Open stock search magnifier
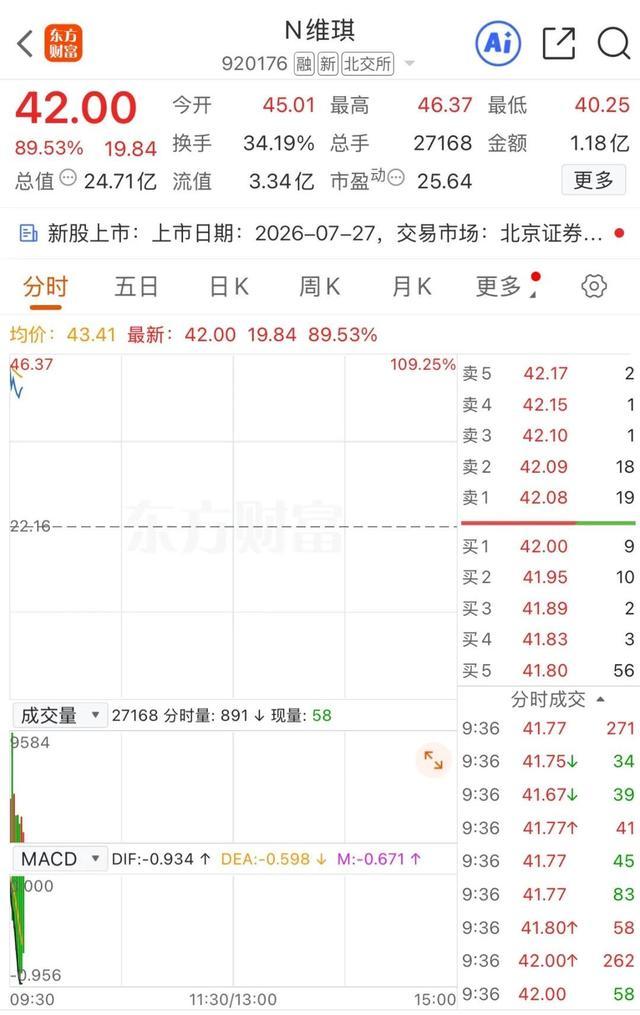 coord(613,43)
